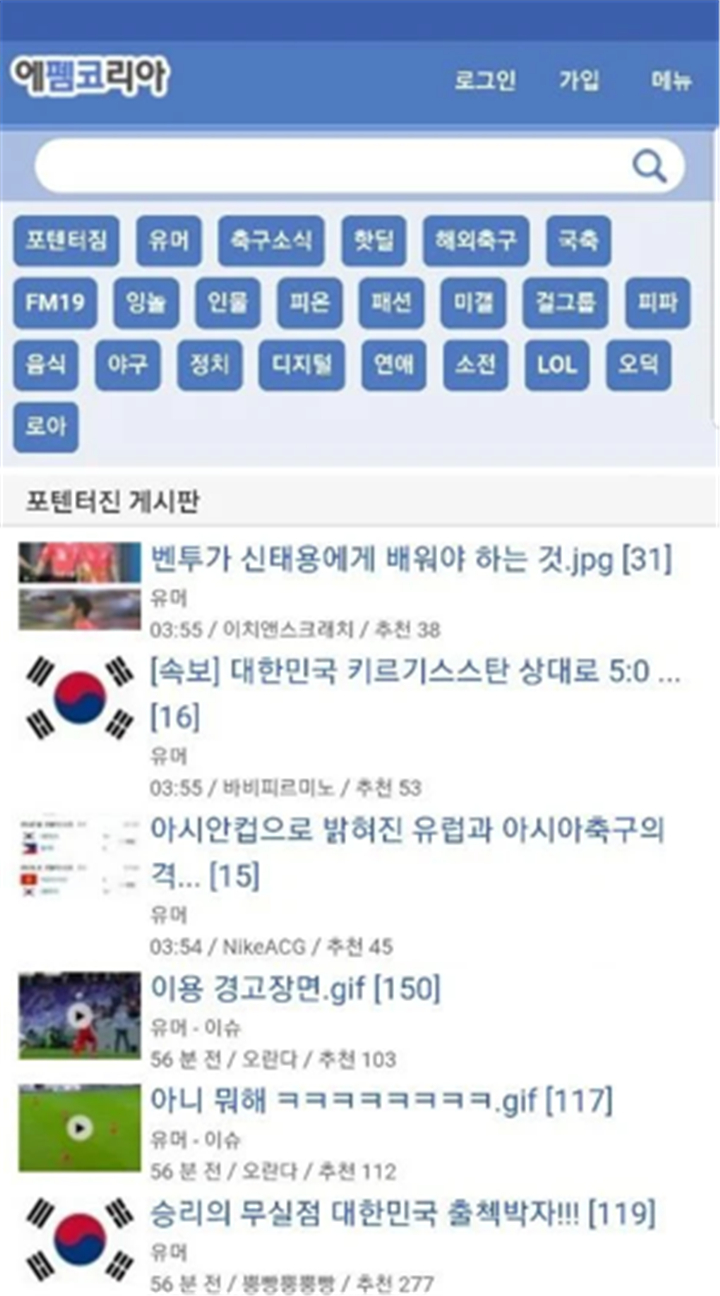
Task: Select the FM19 chip
Action: coord(55,303)
